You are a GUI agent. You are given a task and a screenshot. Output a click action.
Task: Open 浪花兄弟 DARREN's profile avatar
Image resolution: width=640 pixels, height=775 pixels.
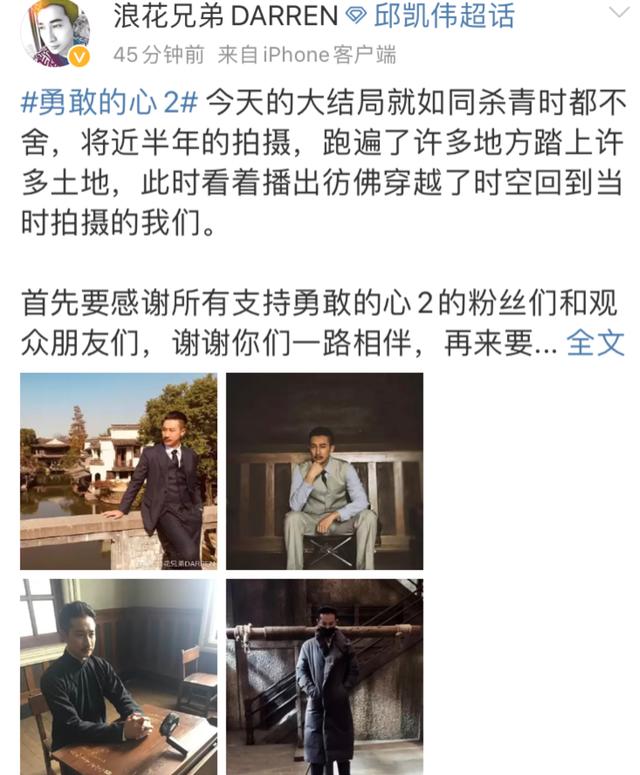55,34
